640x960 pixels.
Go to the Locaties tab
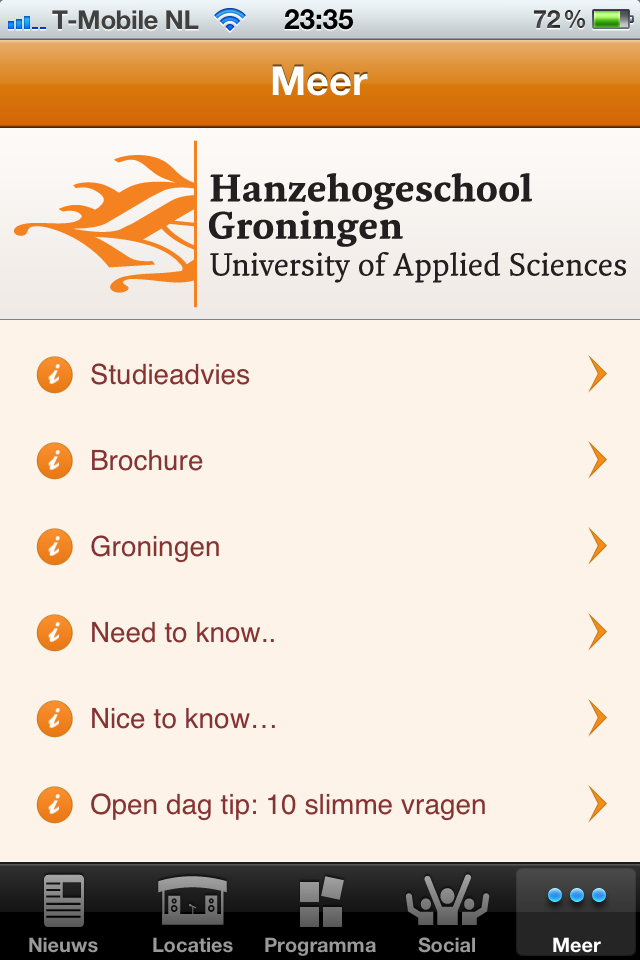[x=192, y=912]
